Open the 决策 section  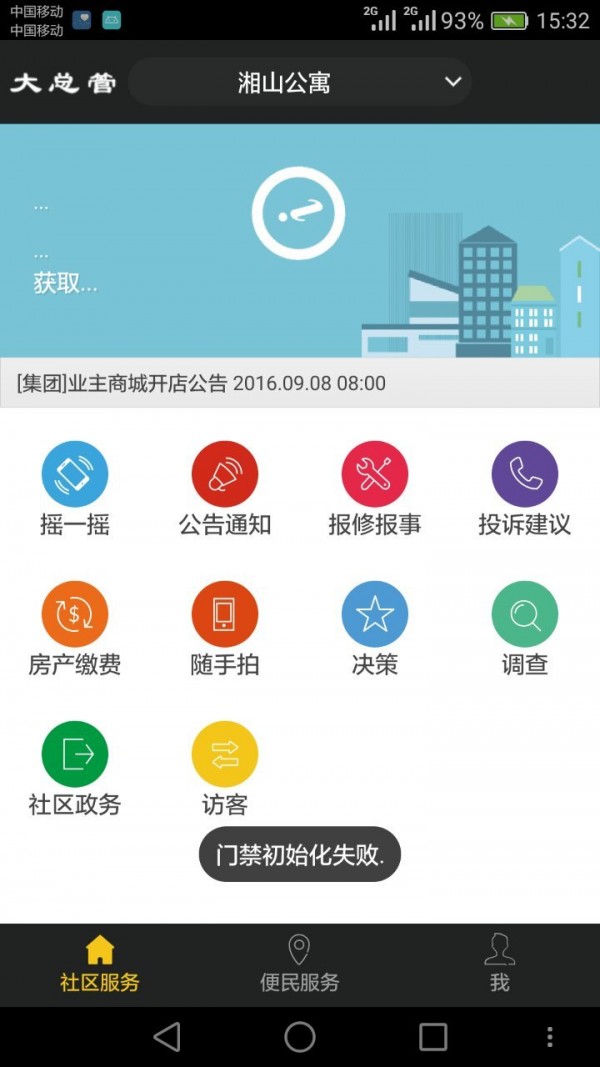coord(375,615)
